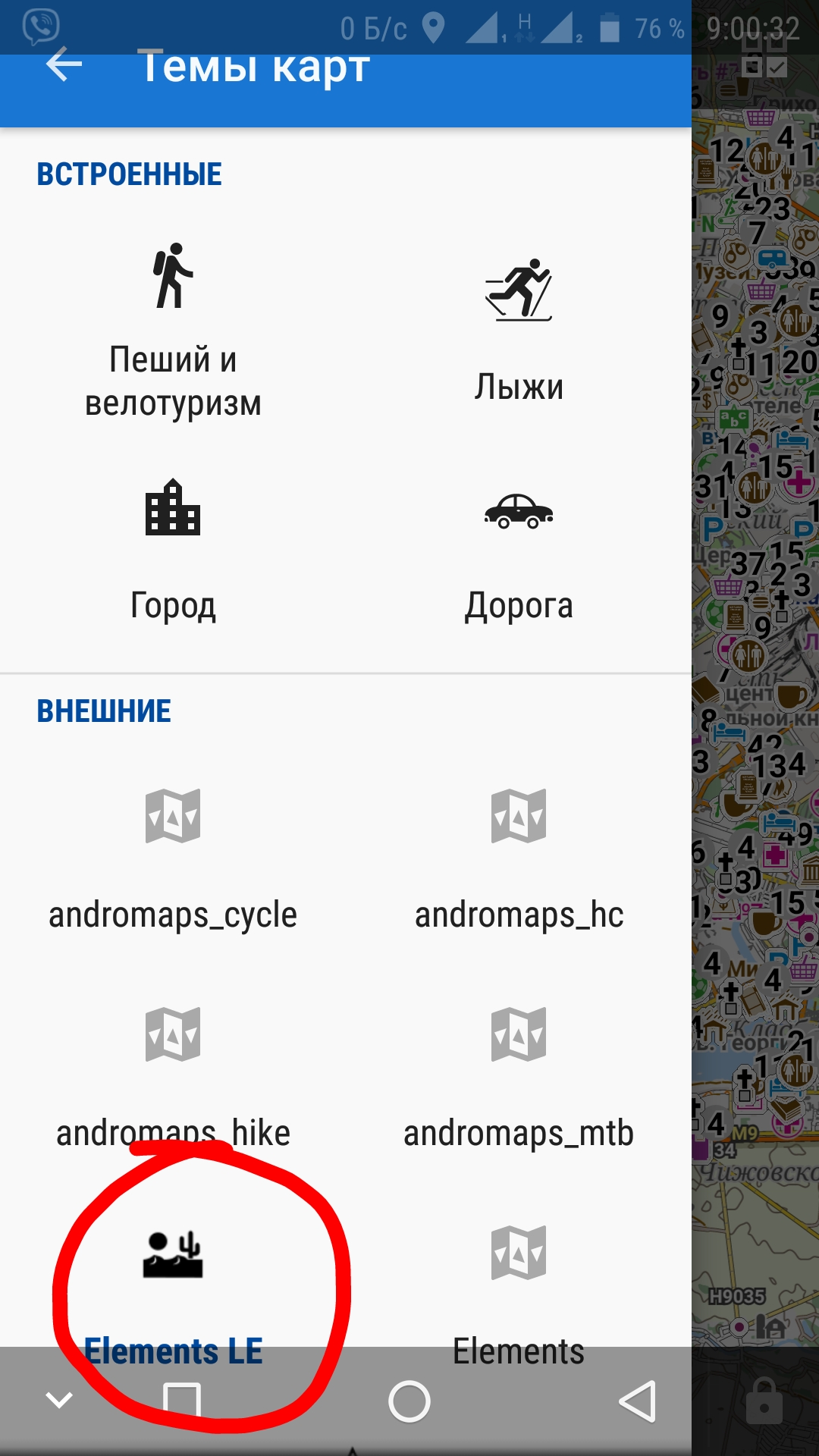
Task: Tap the system back triangle
Action: tap(637, 1401)
